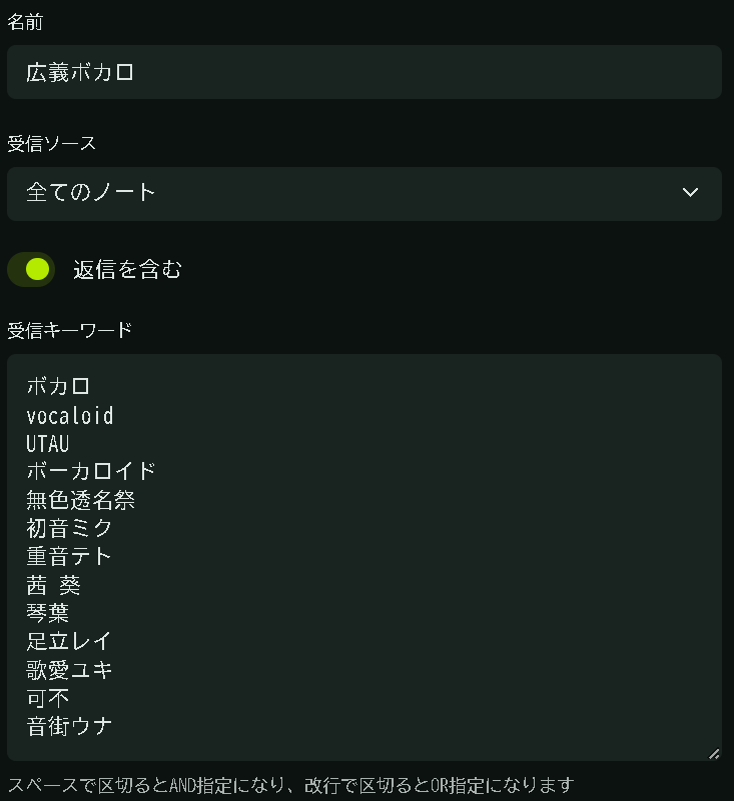Click the keyword line UTAU
Screen dimensions: 734x801
pyautogui.click(x=46, y=443)
